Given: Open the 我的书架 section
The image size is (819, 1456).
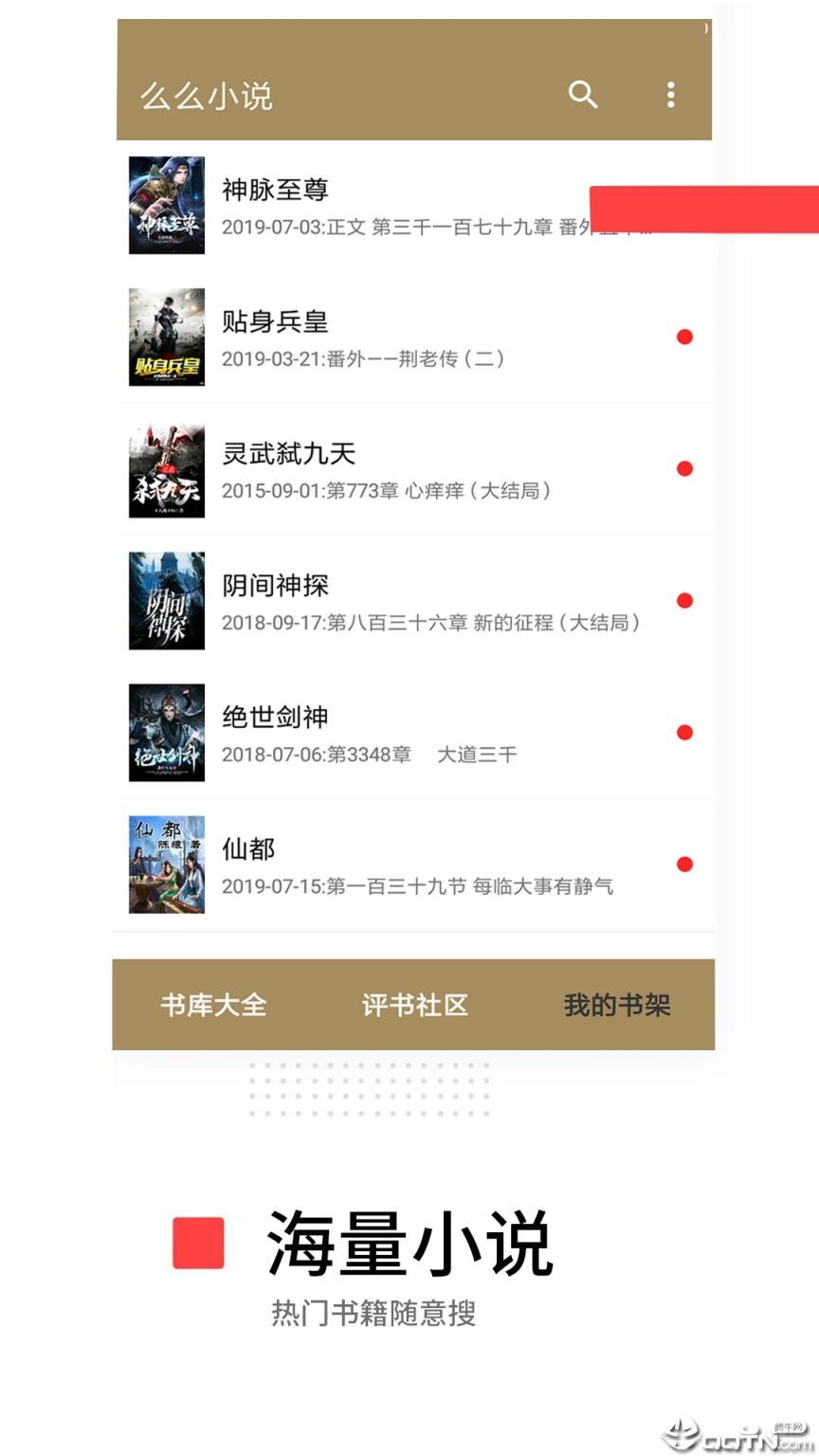Looking at the screenshot, I should click(x=616, y=1006).
